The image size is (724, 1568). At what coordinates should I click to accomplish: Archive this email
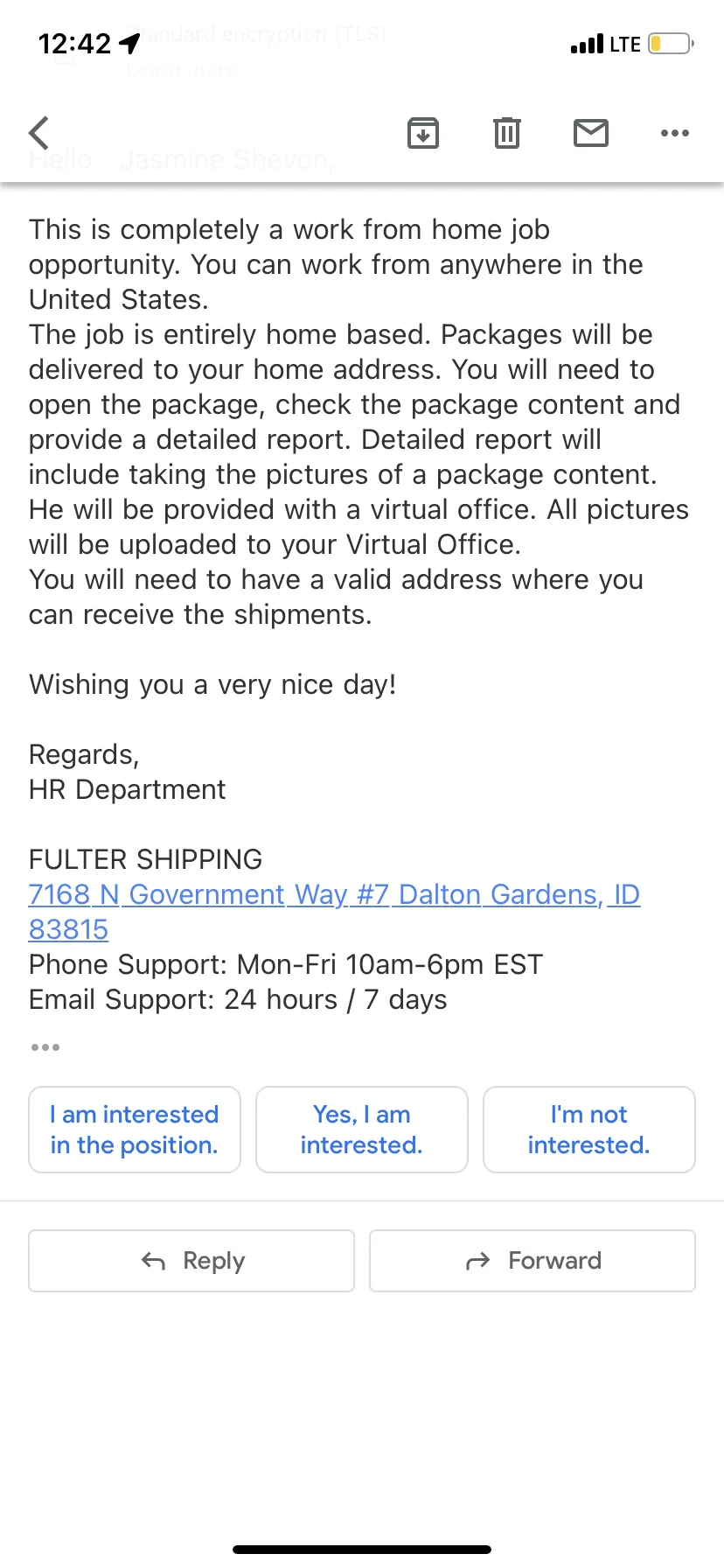[423, 133]
